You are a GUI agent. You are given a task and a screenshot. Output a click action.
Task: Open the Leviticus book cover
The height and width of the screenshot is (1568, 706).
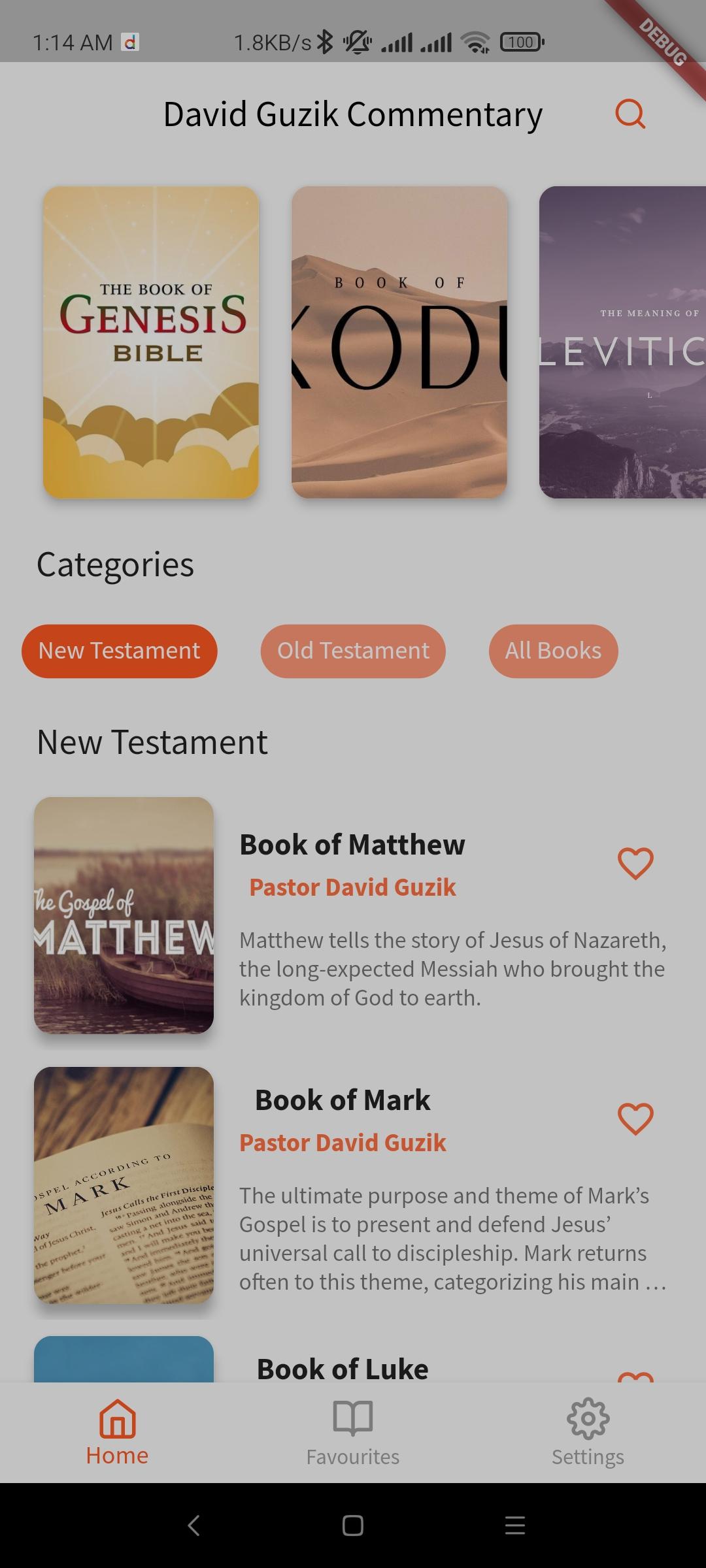pyautogui.click(x=622, y=342)
